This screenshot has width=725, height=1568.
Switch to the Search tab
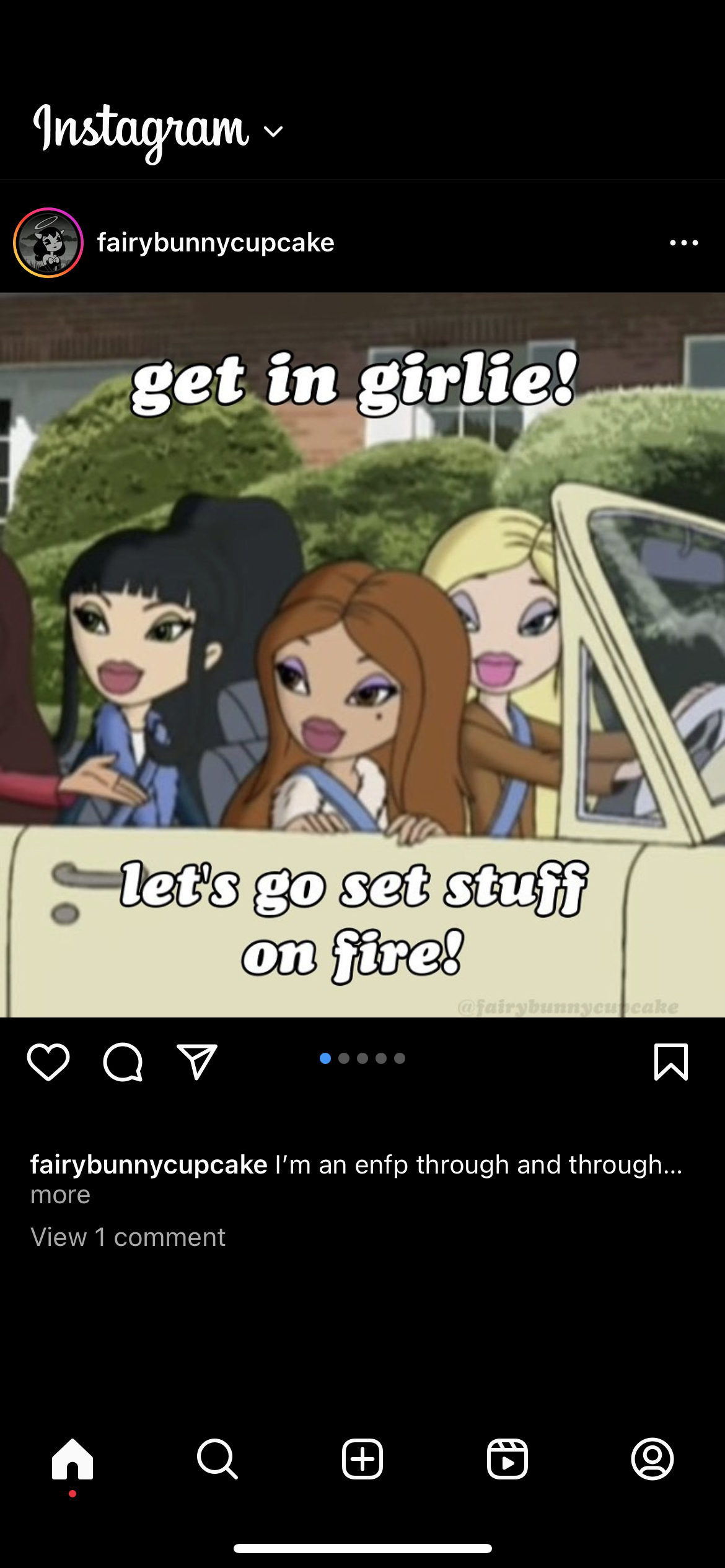[x=217, y=1459]
